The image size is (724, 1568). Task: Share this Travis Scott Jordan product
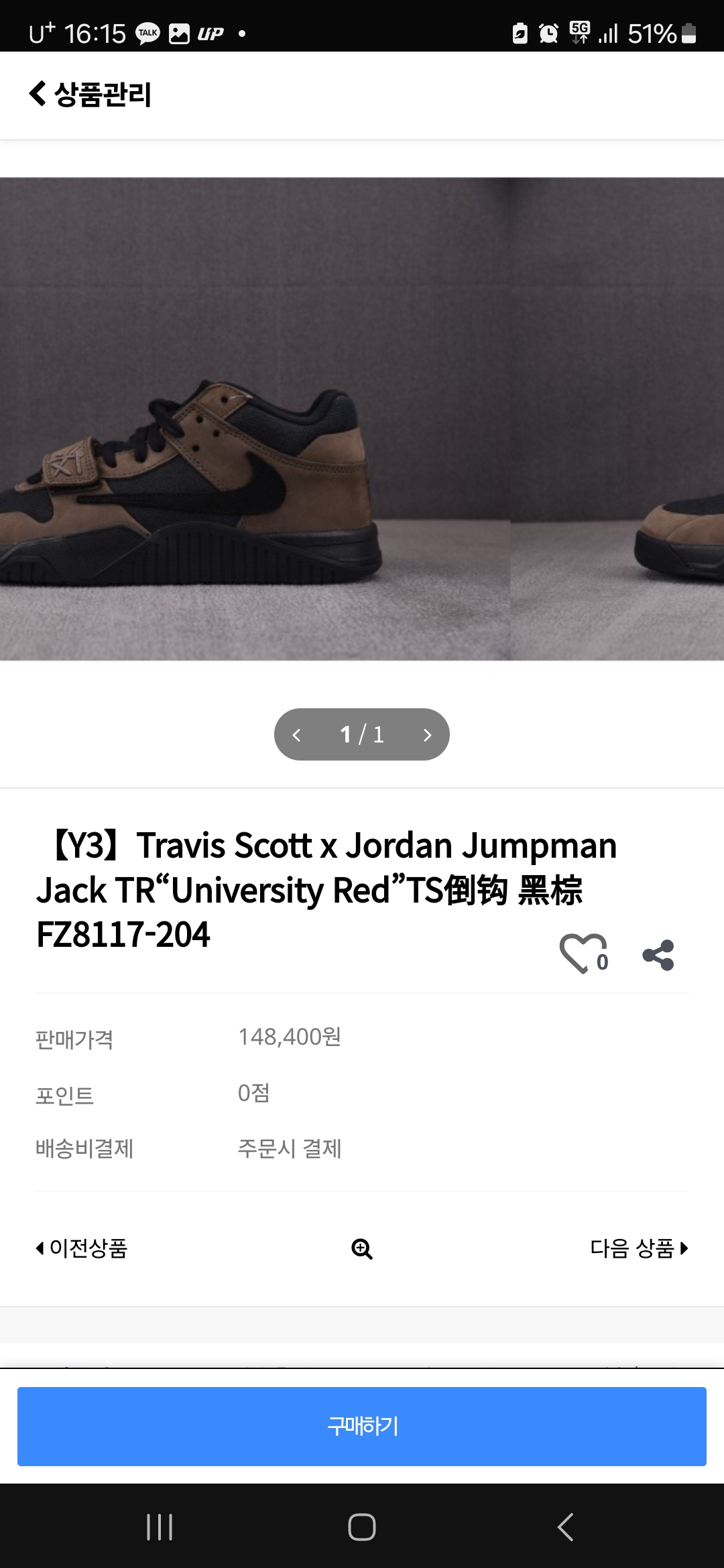tap(658, 955)
